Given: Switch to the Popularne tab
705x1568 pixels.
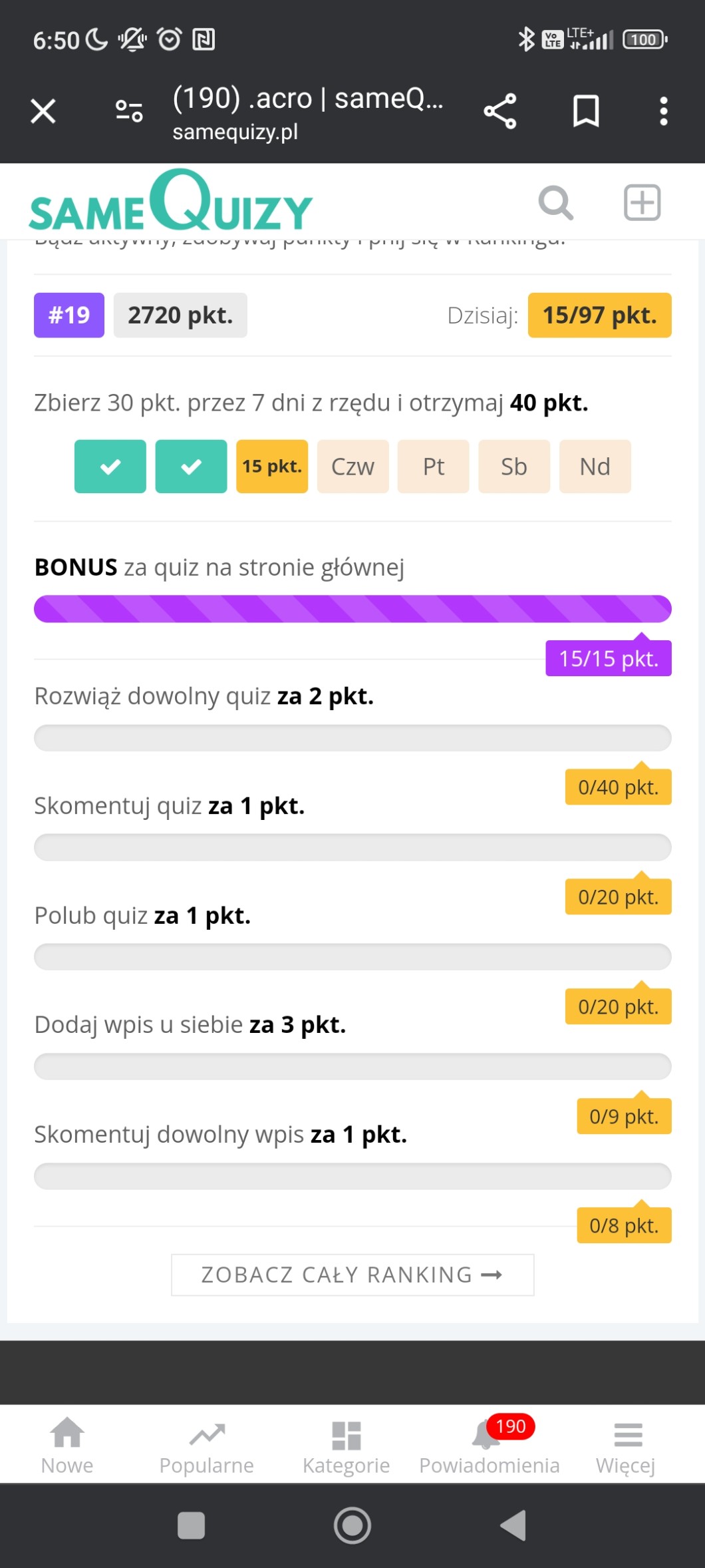Looking at the screenshot, I should pyautogui.click(x=207, y=1446).
